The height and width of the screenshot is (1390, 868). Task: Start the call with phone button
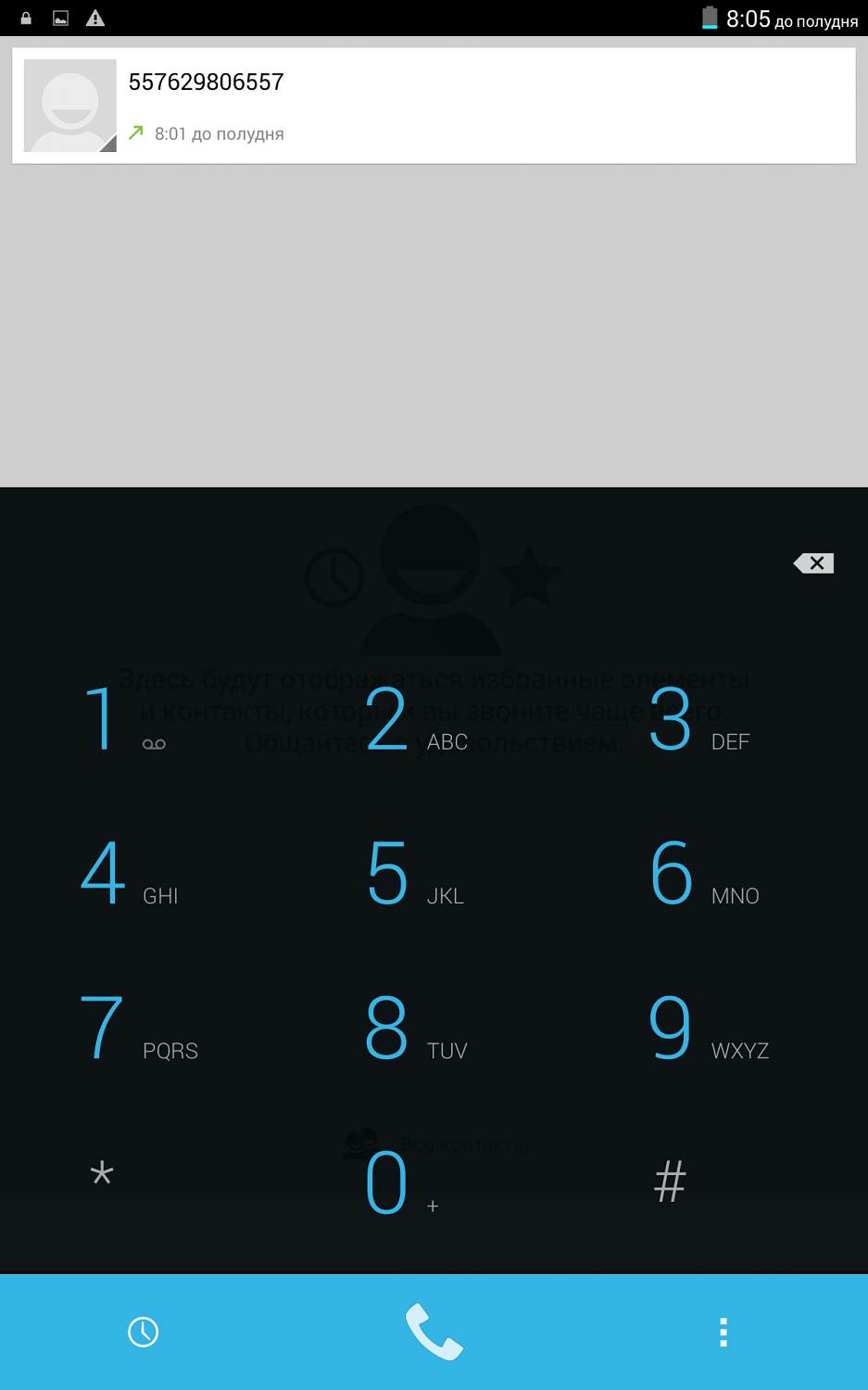[x=434, y=1333]
